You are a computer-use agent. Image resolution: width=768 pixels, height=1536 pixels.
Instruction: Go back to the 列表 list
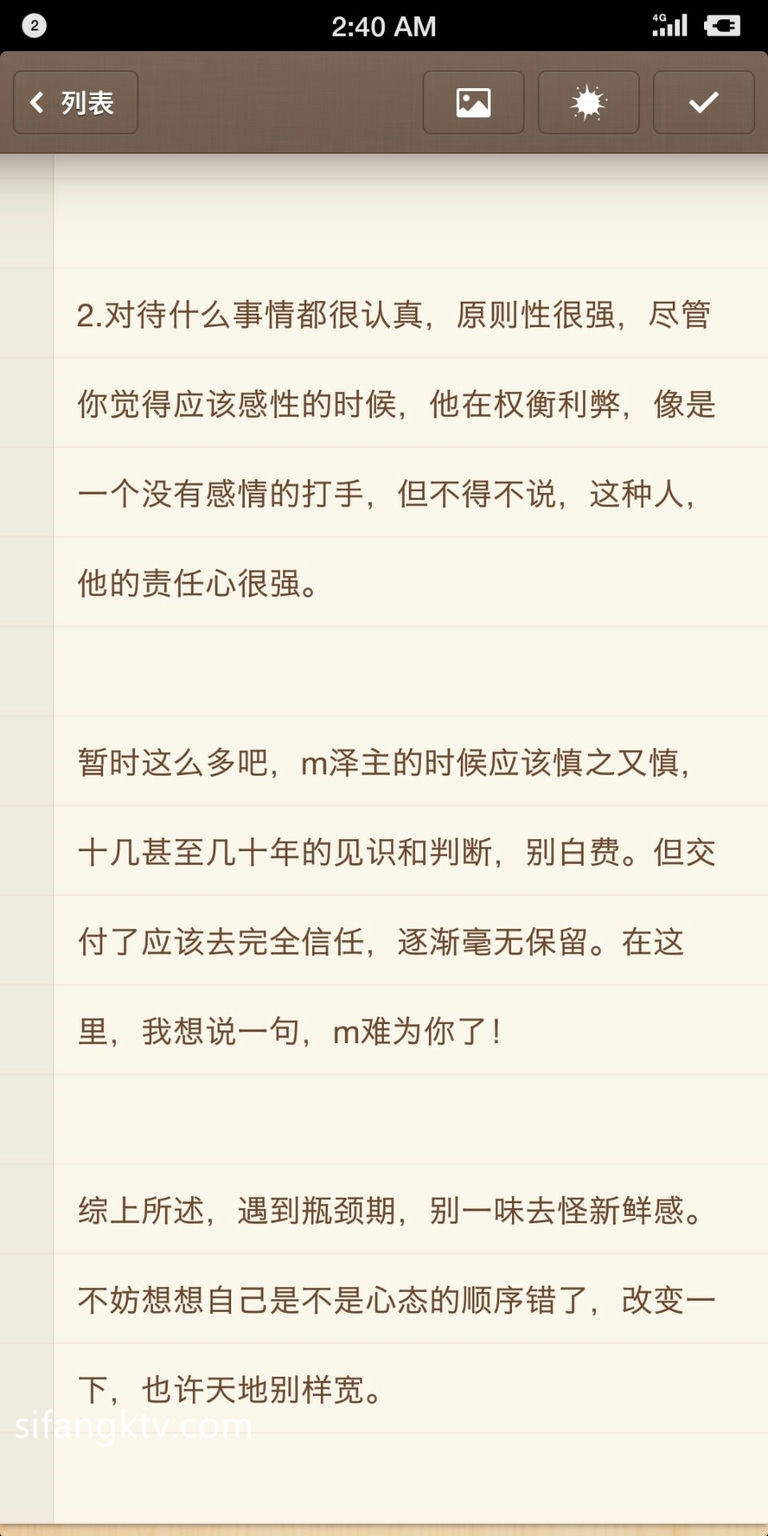[75, 102]
